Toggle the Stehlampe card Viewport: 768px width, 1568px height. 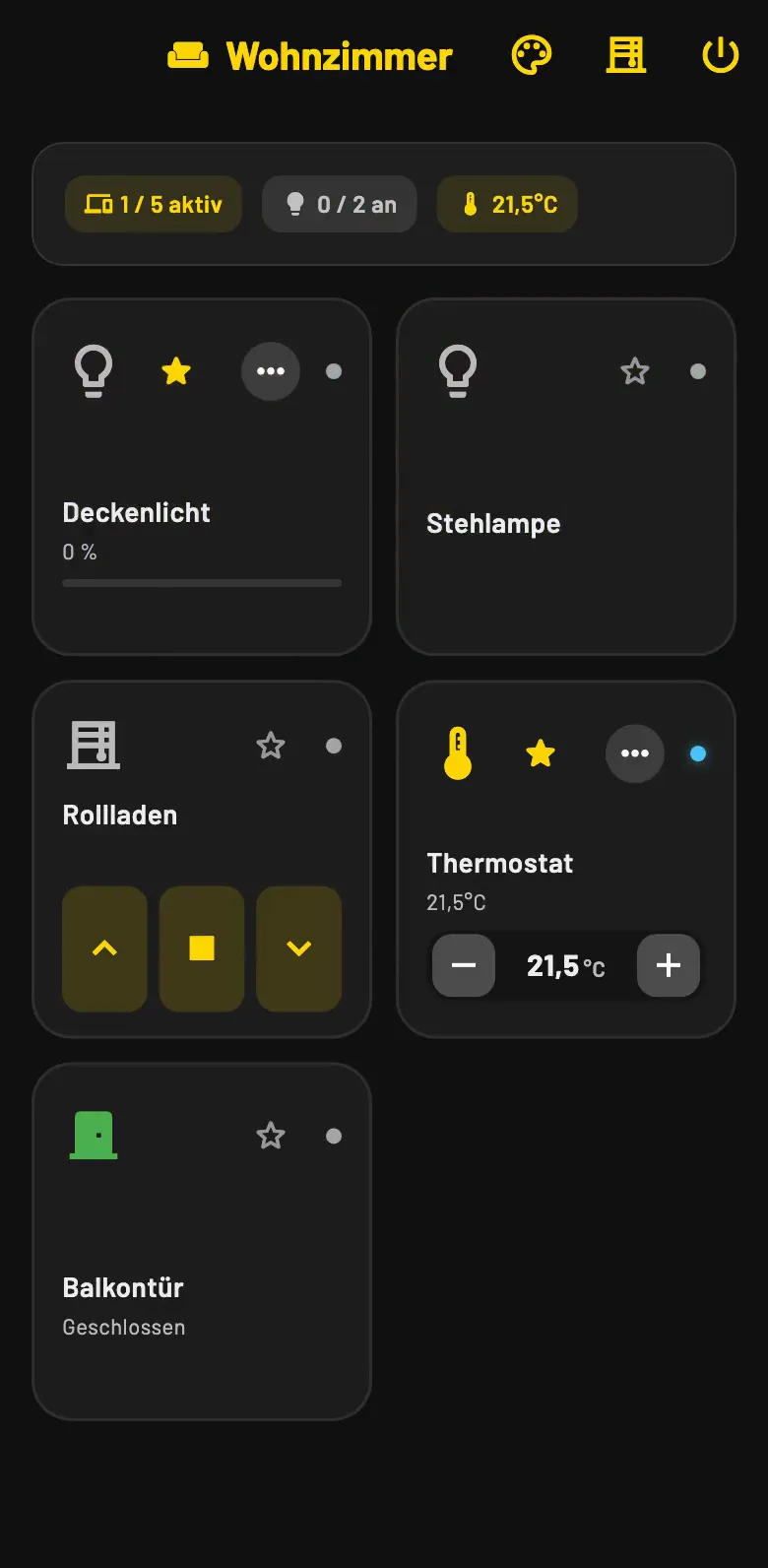566,477
